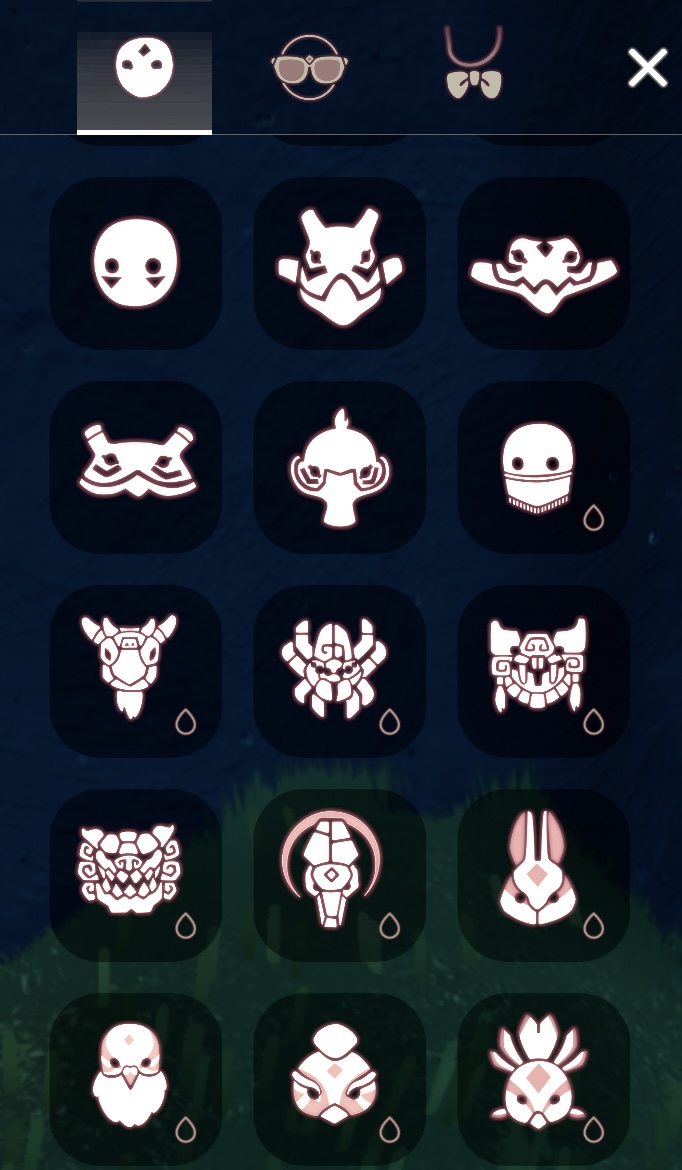Select the plain round mask
The image size is (682, 1170).
[136, 263]
